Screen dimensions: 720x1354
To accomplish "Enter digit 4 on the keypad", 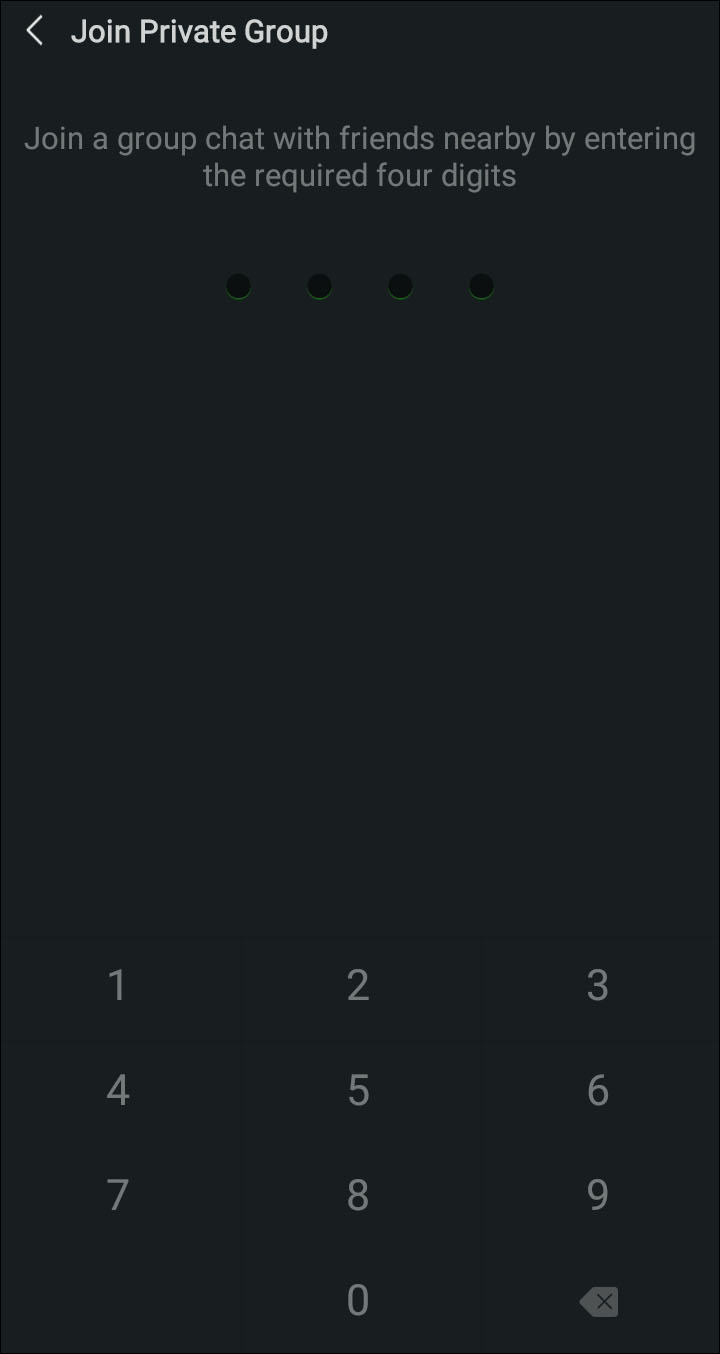I will [x=118, y=1091].
